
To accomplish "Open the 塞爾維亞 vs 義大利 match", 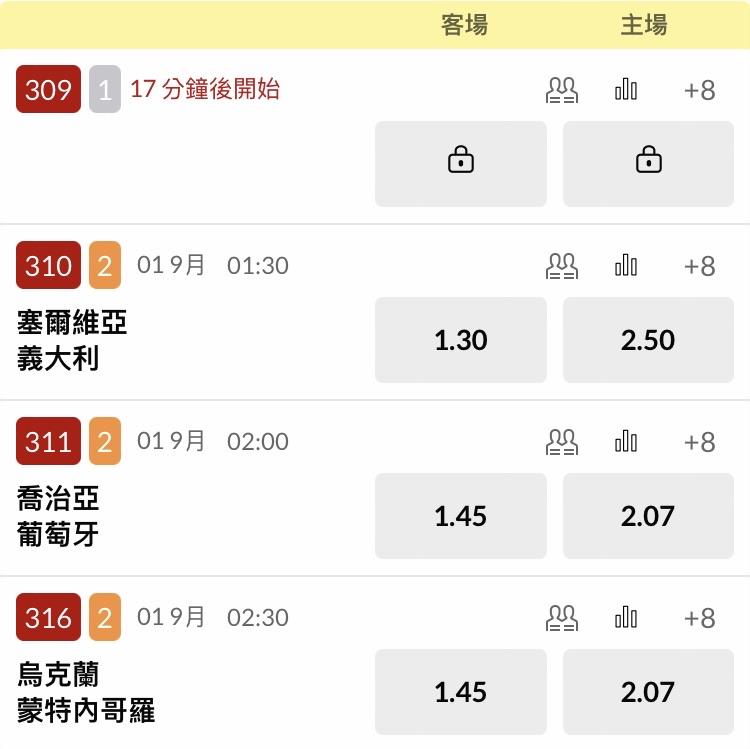I will pos(72,340).
